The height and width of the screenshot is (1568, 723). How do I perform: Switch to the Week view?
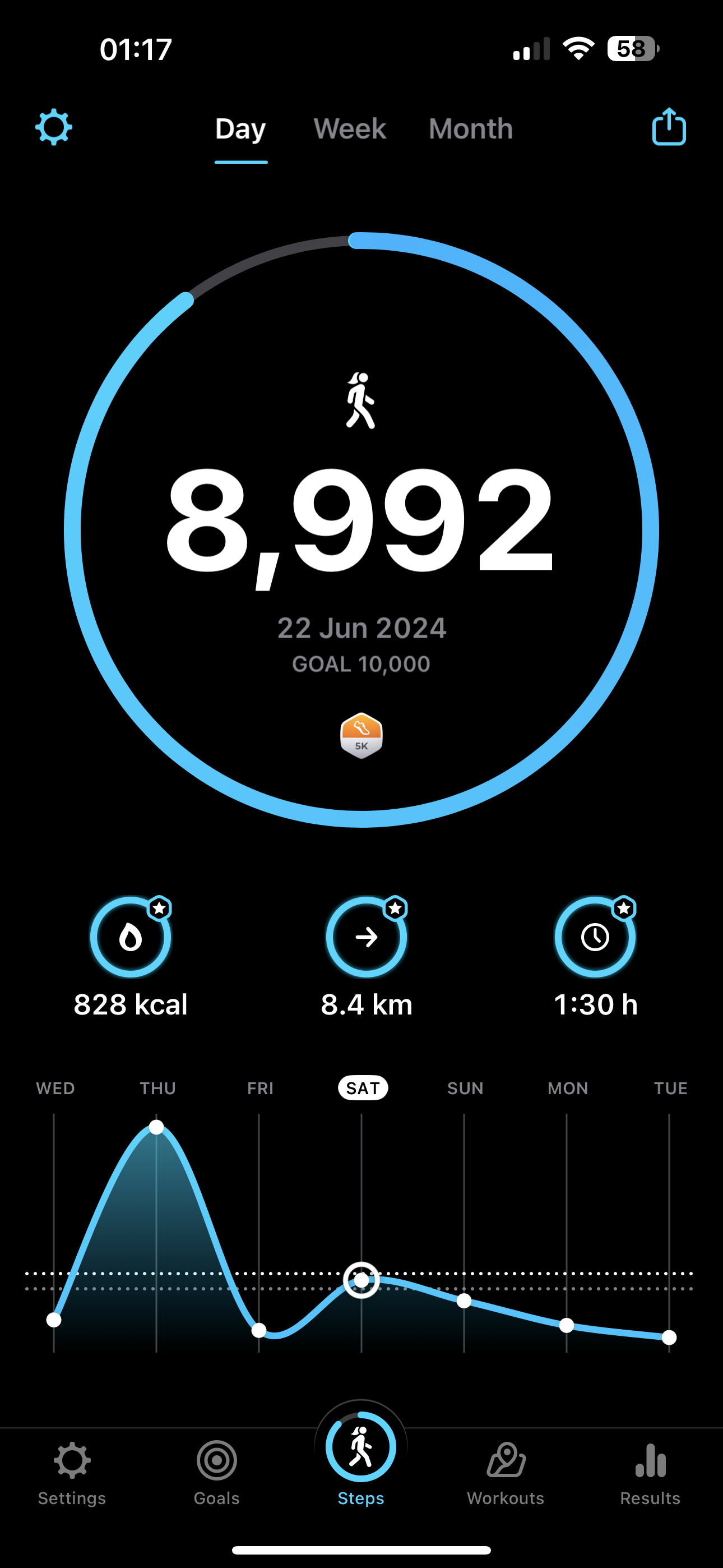(350, 129)
